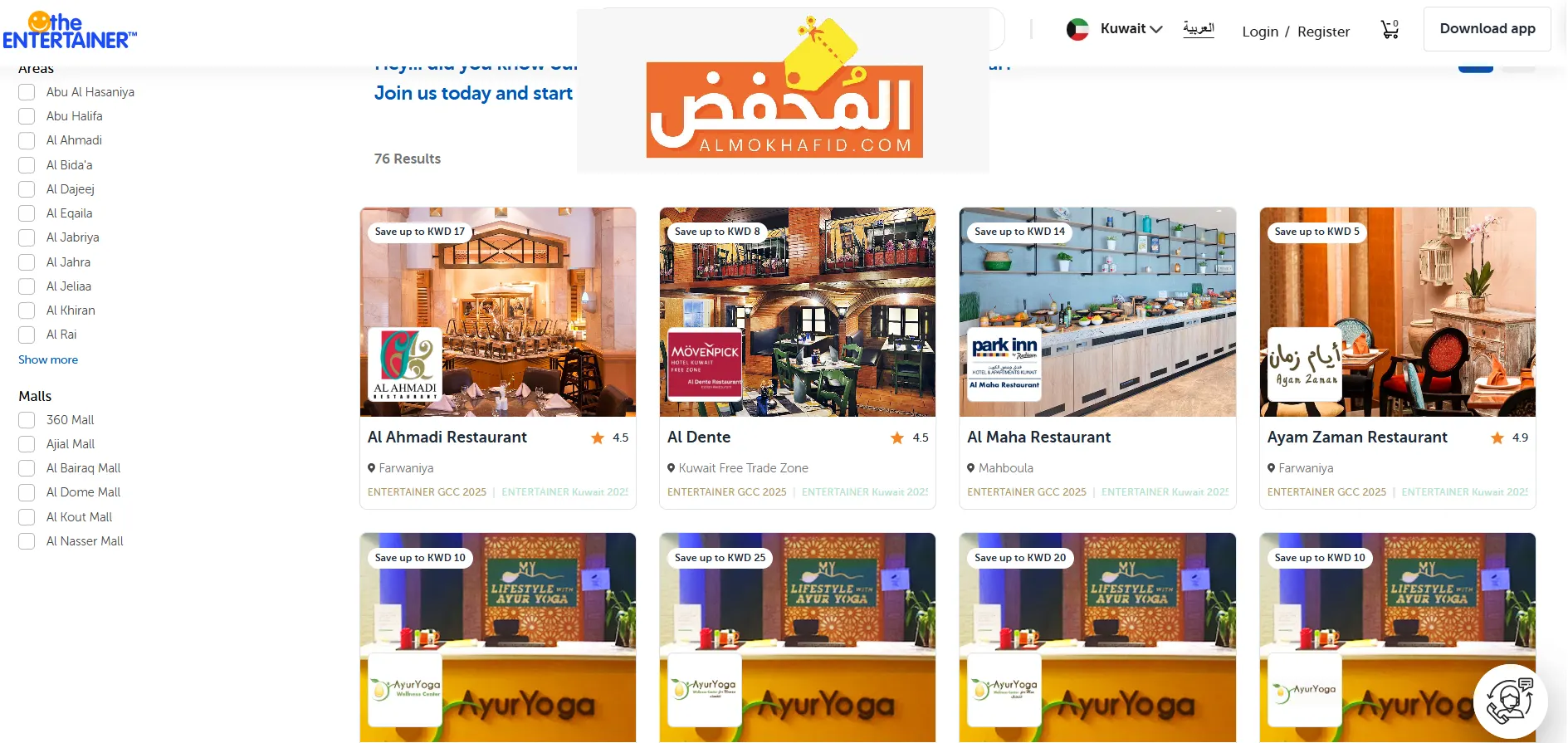Expand areas with Show more
1568x743 pixels.
[48, 359]
